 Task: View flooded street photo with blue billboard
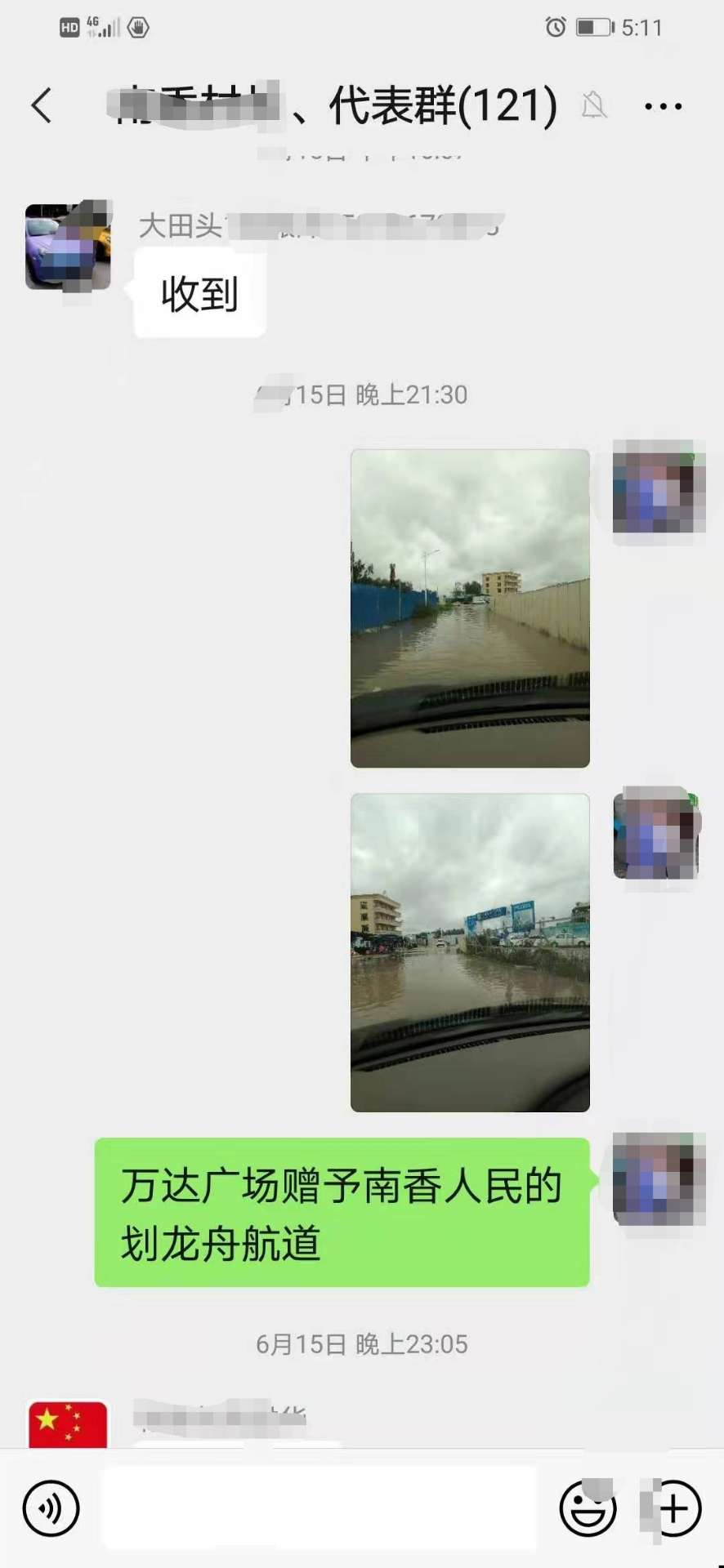pos(470,952)
